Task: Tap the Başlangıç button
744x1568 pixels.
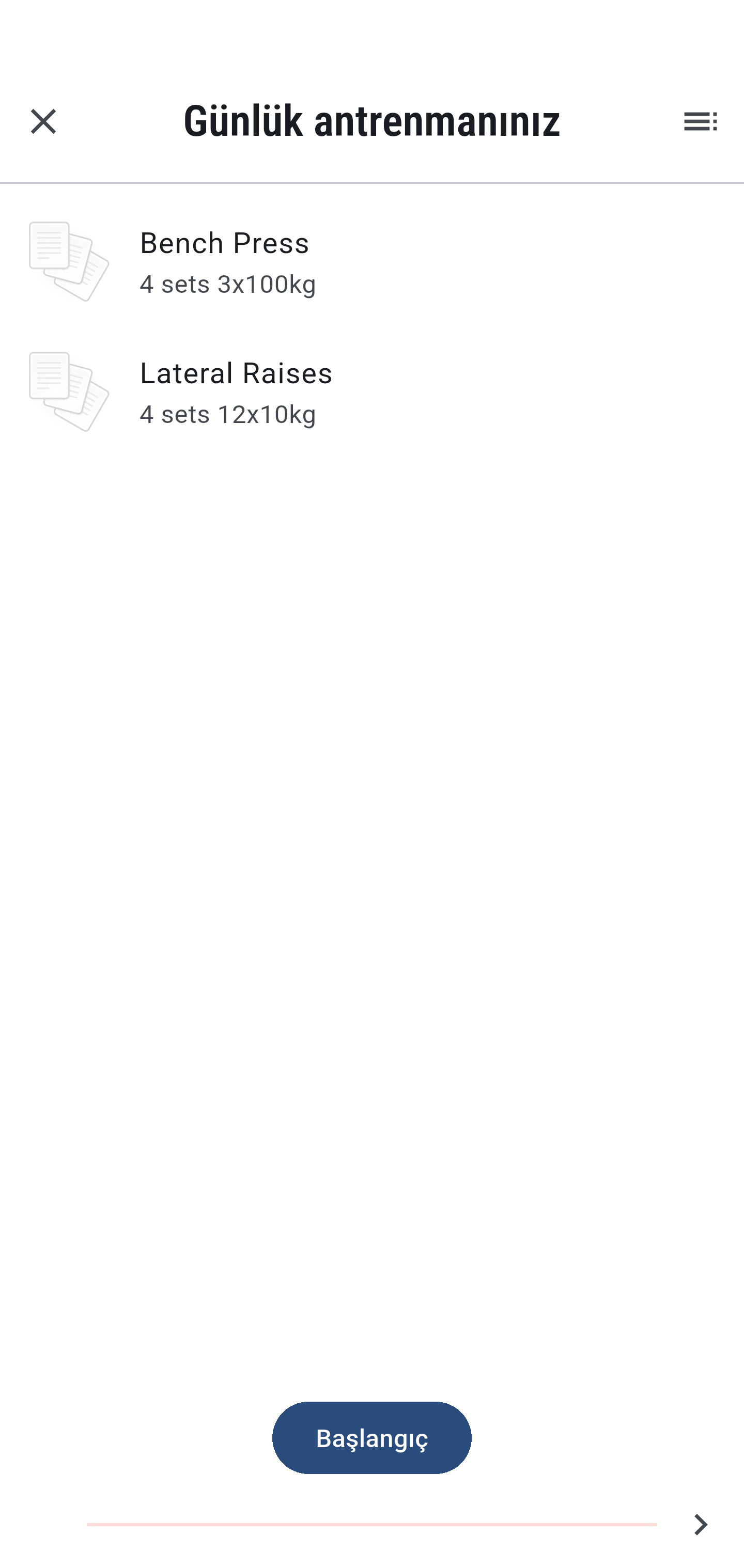Action: tap(372, 1438)
